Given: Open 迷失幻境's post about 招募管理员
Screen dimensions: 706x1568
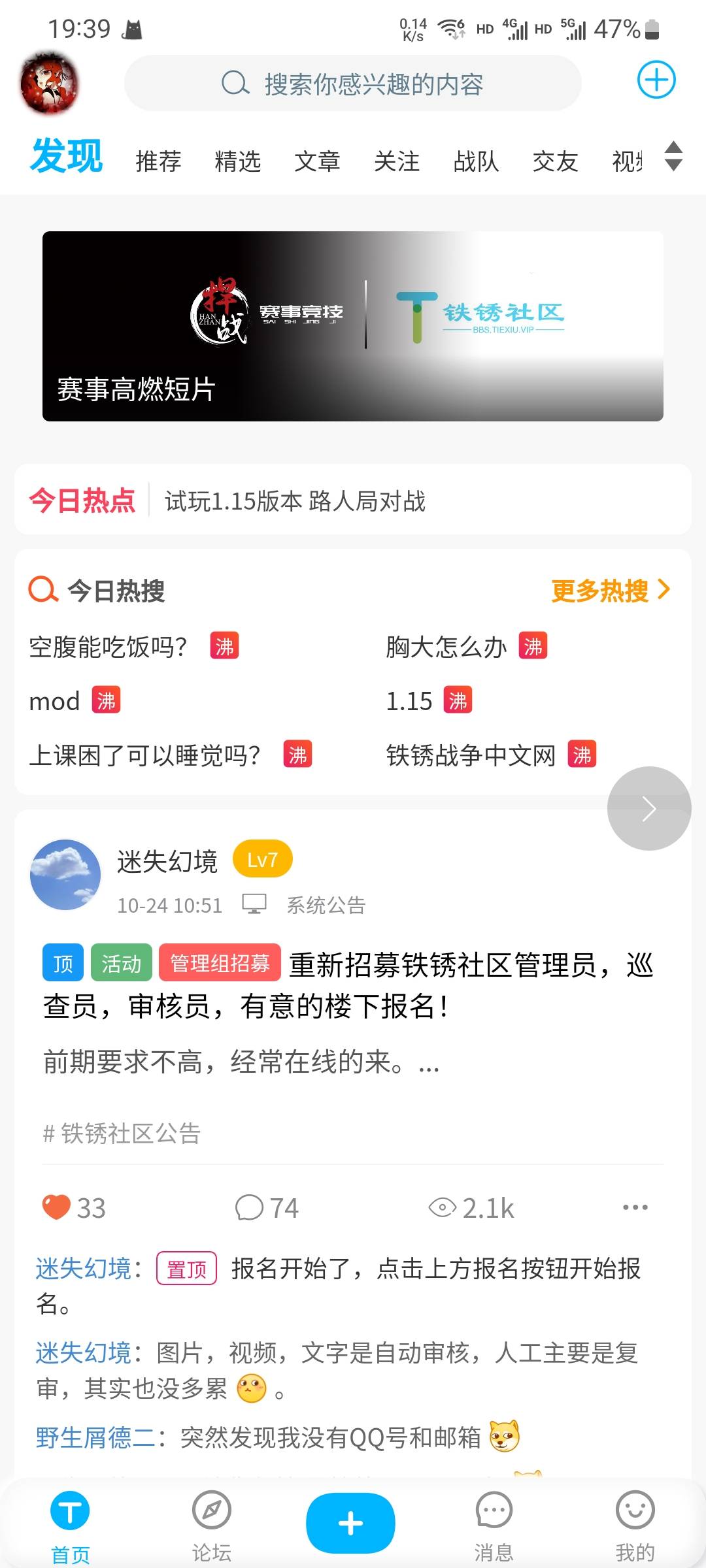Looking at the screenshot, I should [x=348, y=985].
